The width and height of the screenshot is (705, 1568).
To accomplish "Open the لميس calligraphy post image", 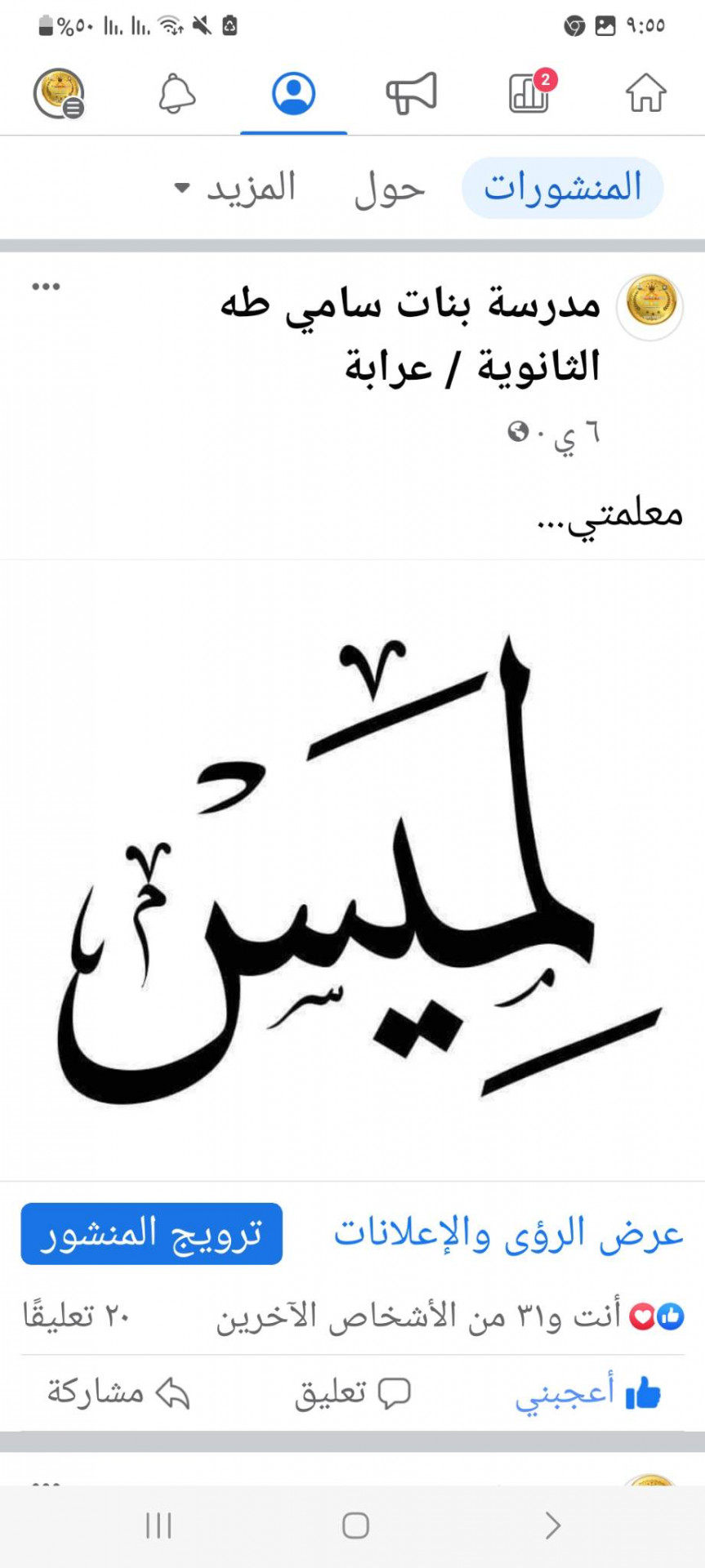I will click(x=352, y=870).
